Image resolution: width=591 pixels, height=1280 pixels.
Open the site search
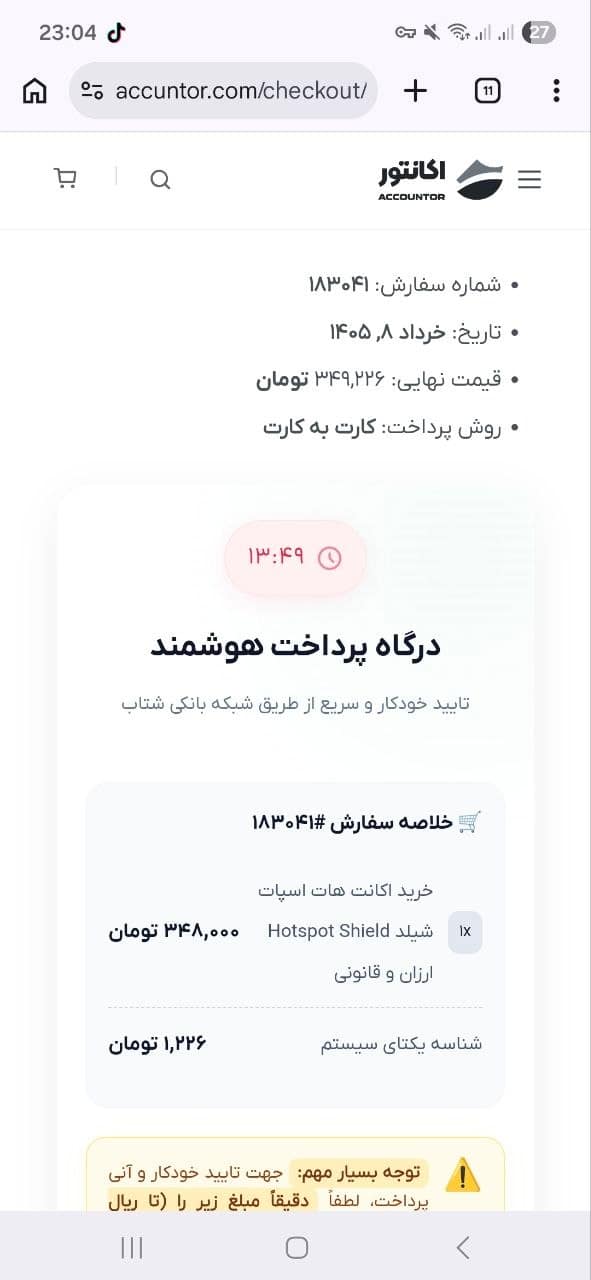click(x=160, y=180)
